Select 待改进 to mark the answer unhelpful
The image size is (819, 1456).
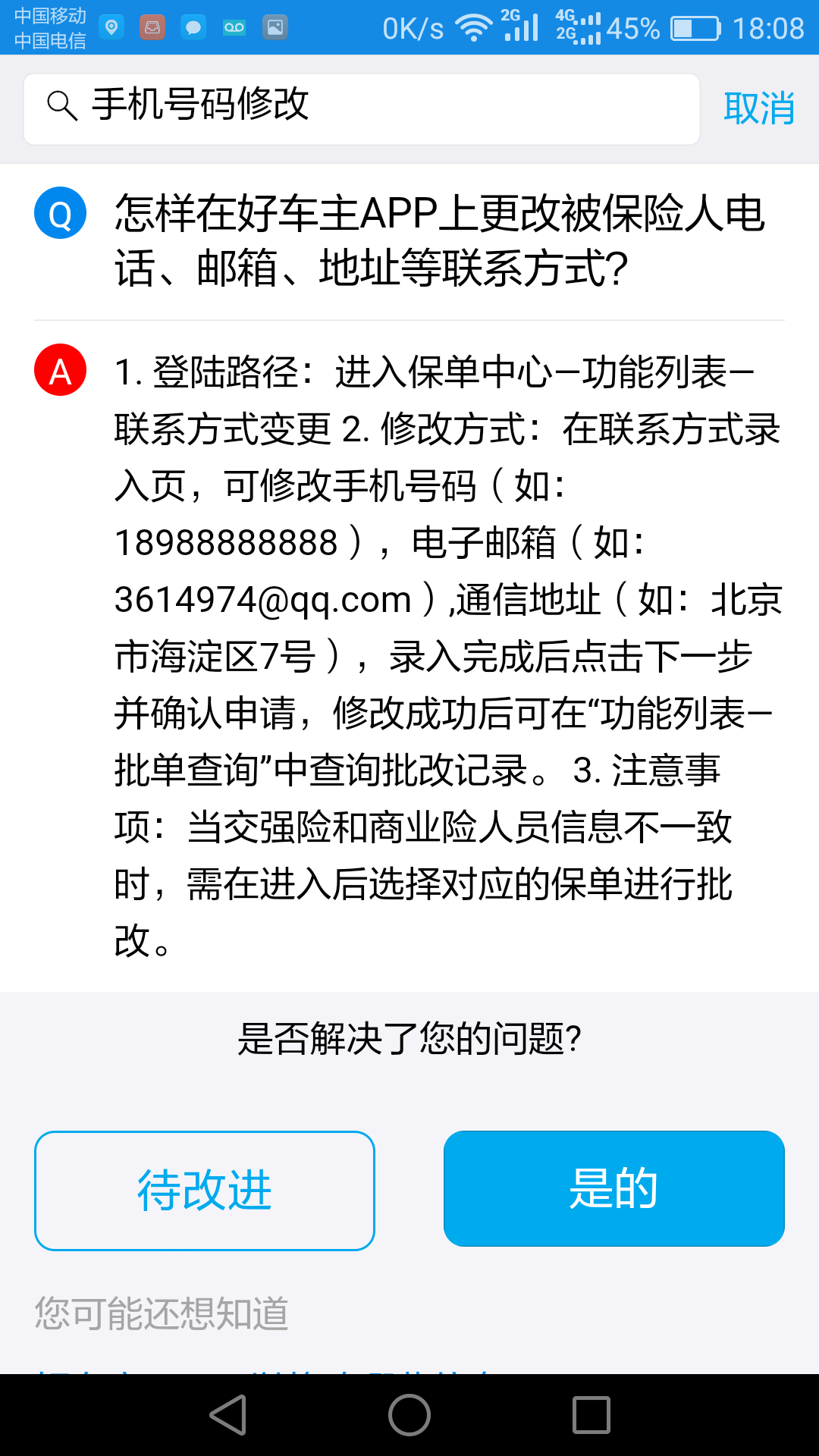coord(205,1190)
